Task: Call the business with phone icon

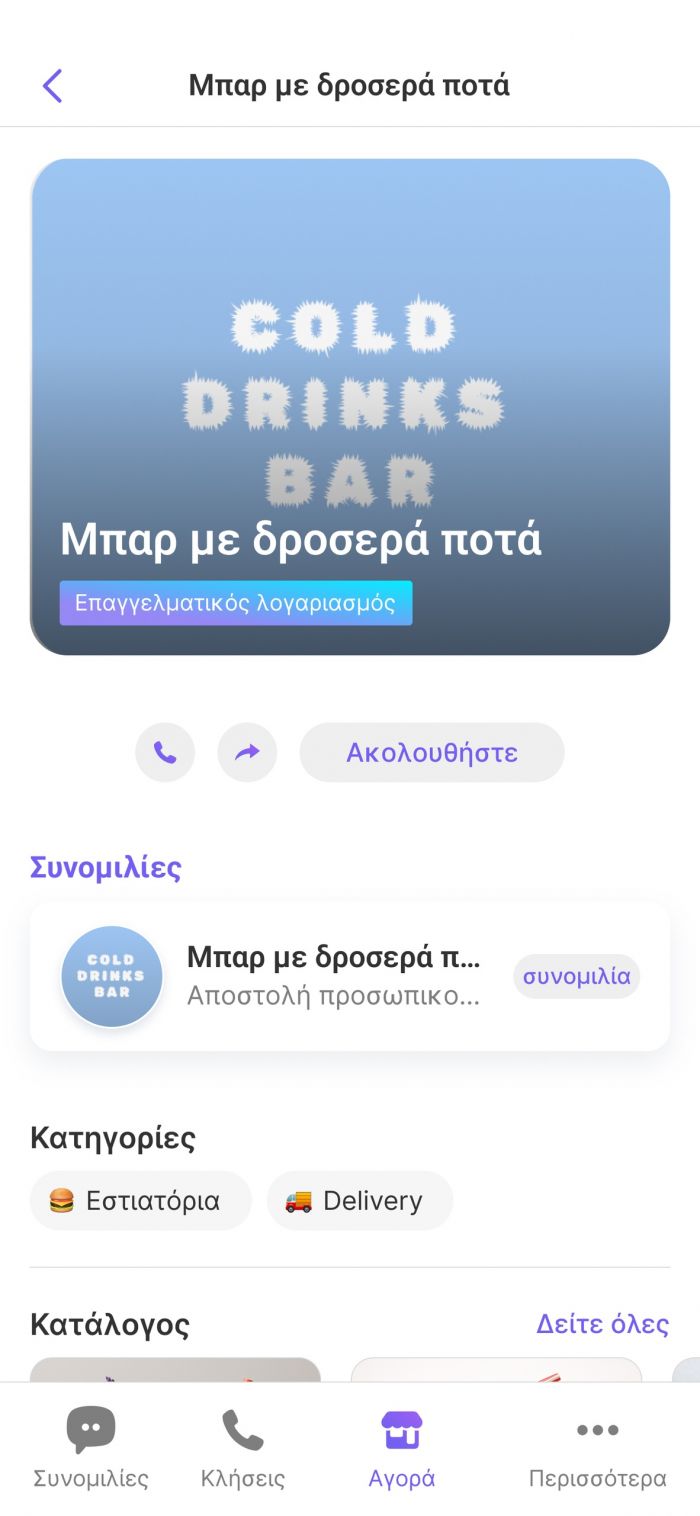Action: (165, 752)
